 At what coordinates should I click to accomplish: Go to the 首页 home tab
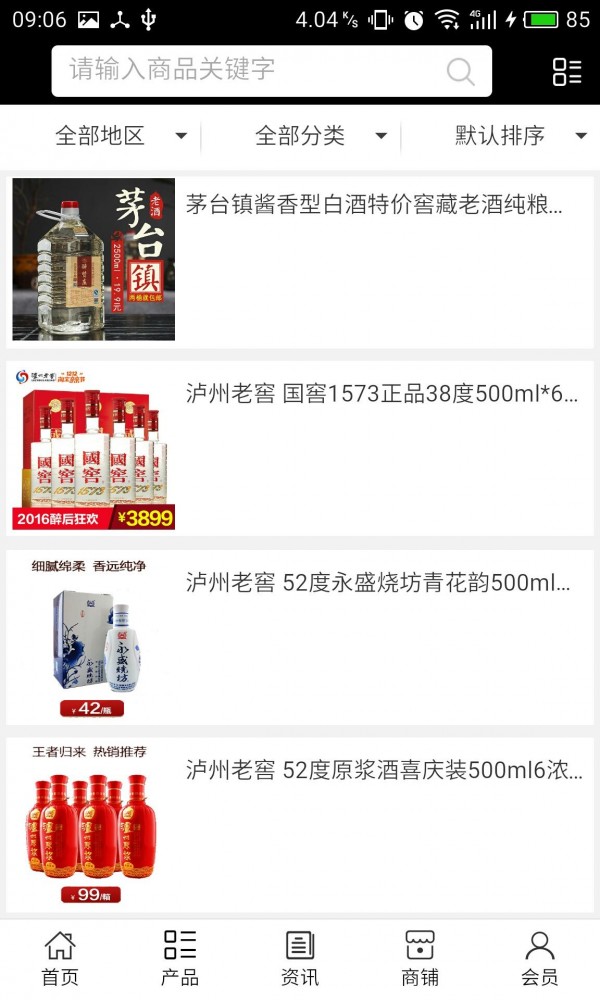coord(60,958)
